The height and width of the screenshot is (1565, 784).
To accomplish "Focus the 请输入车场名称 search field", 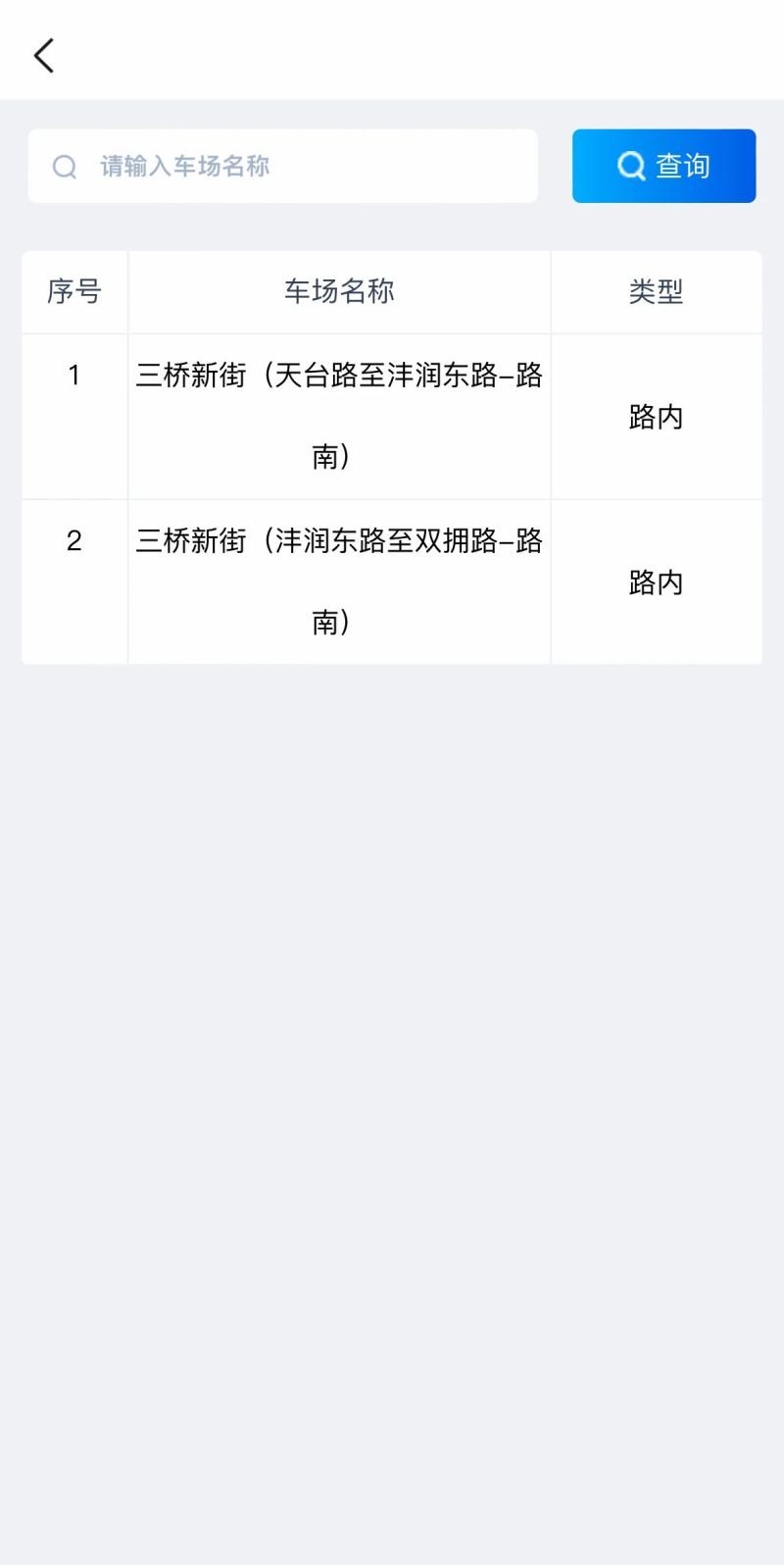I will click(294, 167).
